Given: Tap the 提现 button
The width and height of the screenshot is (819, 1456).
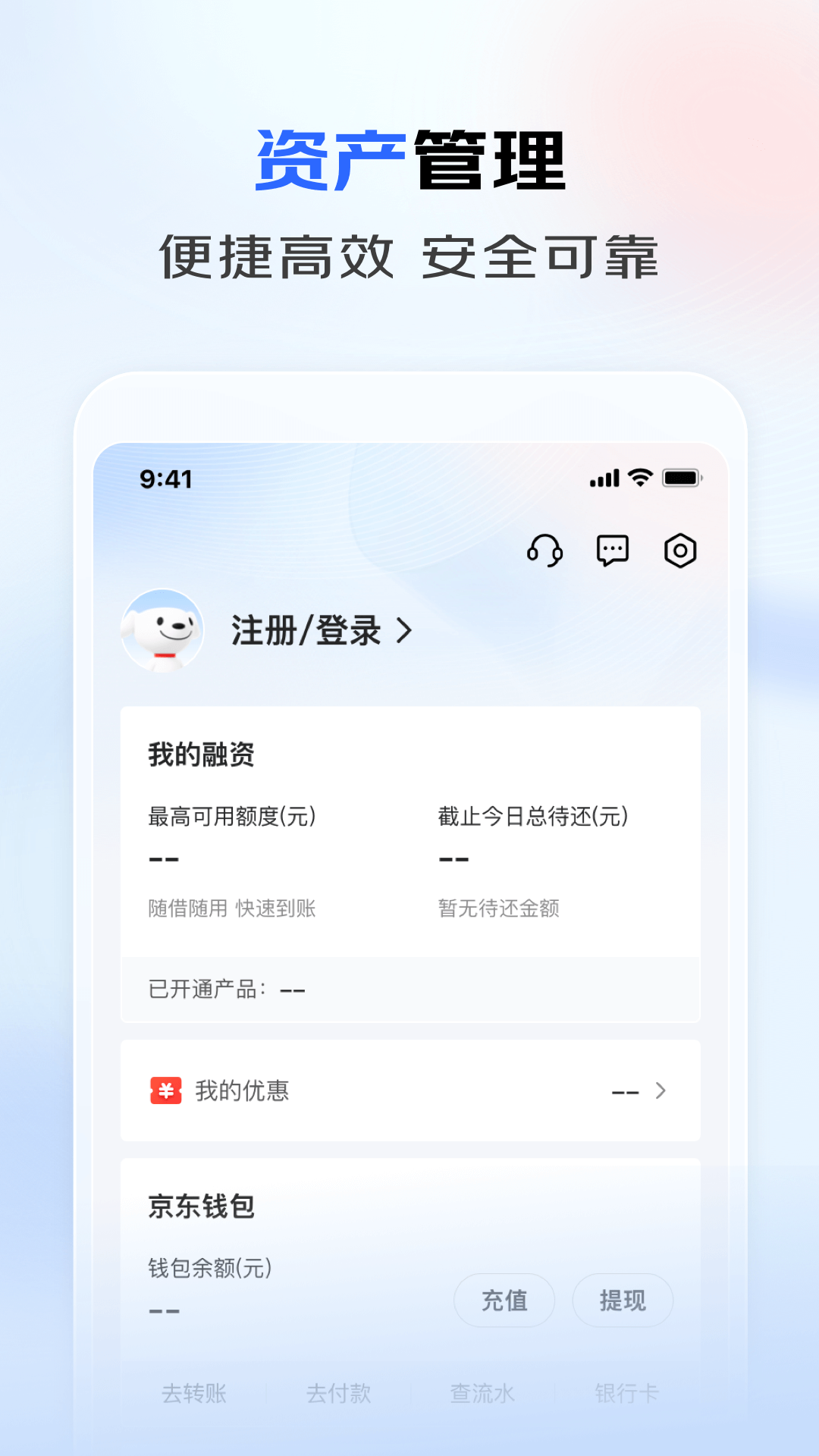Looking at the screenshot, I should point(622,1300).
